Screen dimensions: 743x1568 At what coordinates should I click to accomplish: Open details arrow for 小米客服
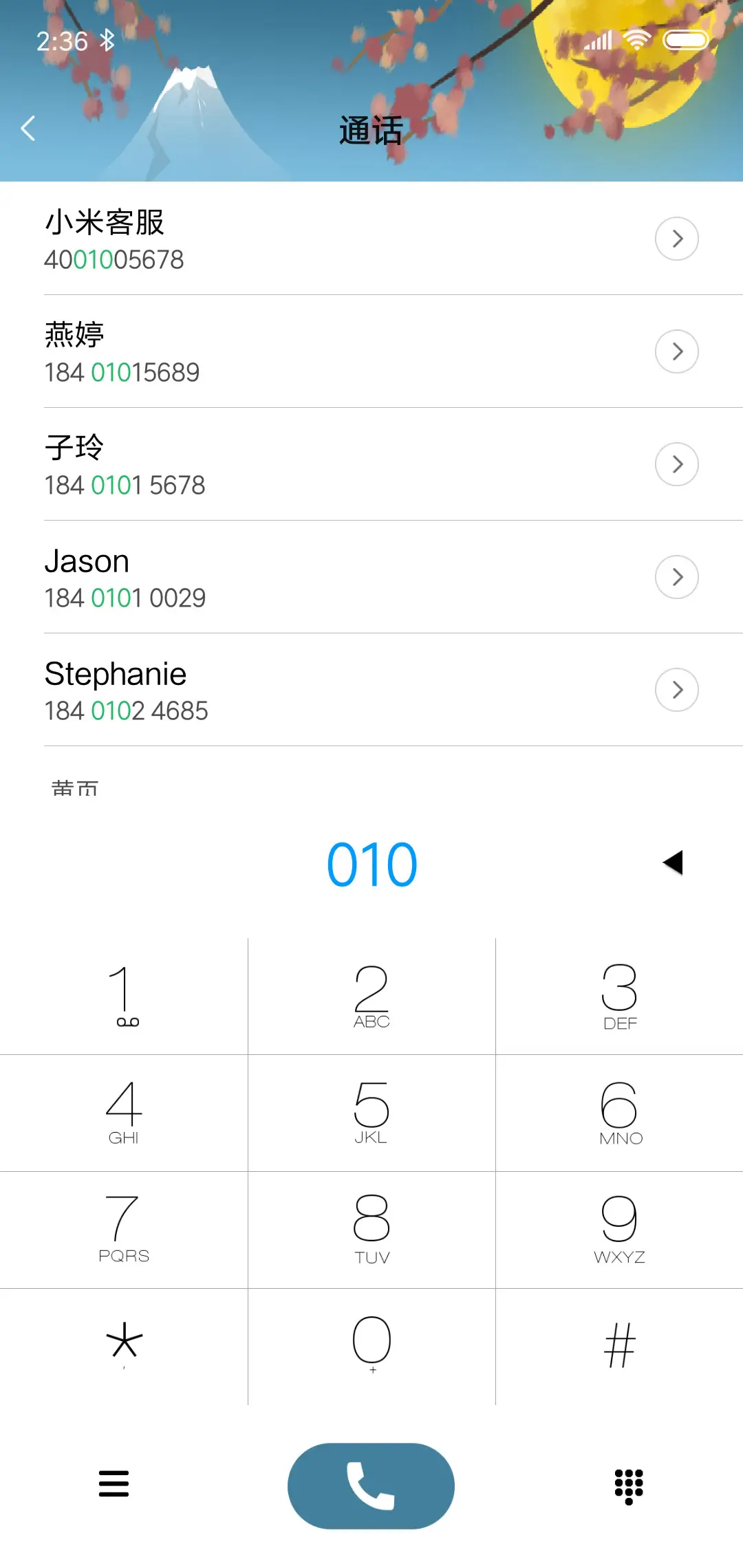677,239
